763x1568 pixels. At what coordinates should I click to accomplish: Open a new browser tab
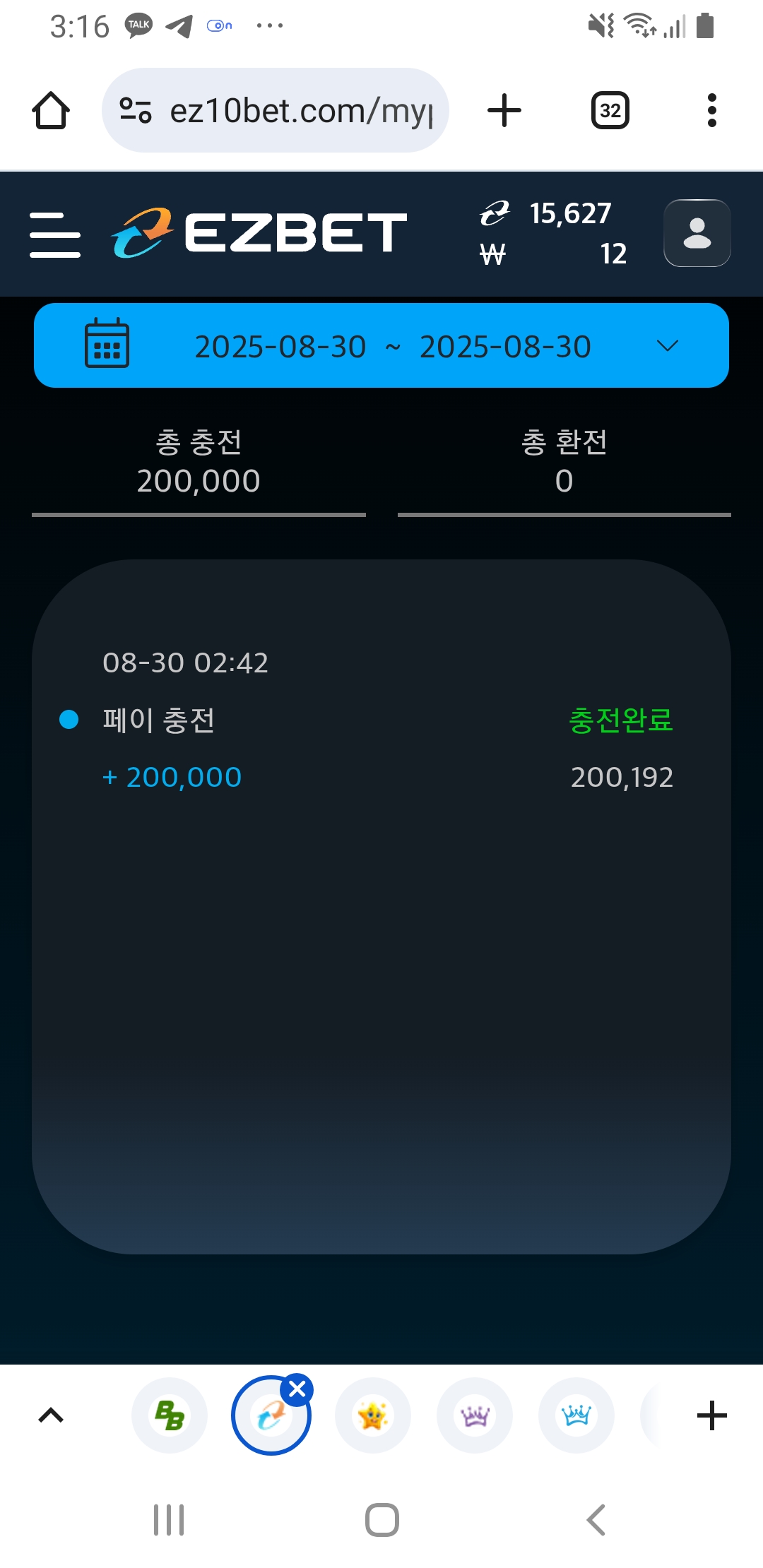click(x=504, y=111)
